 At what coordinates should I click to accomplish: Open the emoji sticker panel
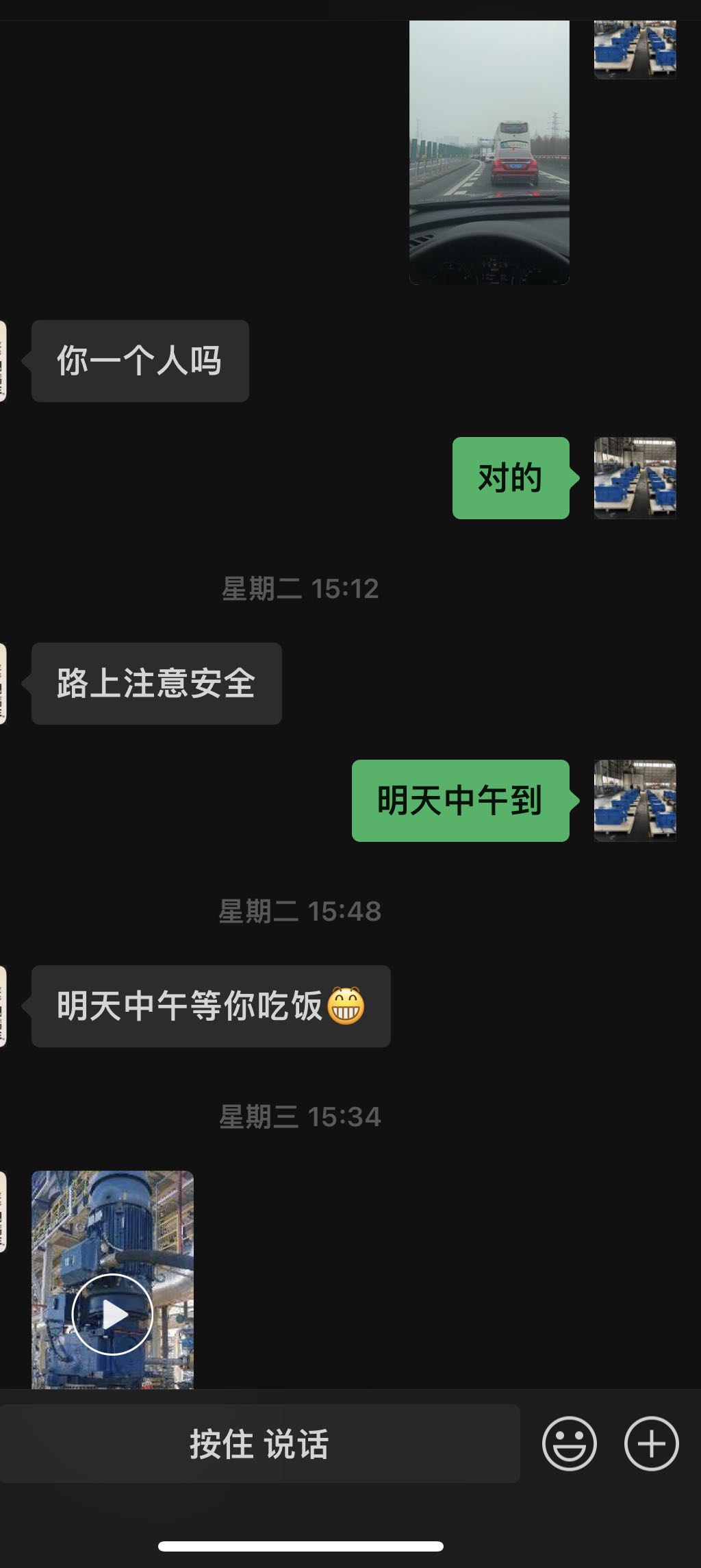click(569, 1444)
